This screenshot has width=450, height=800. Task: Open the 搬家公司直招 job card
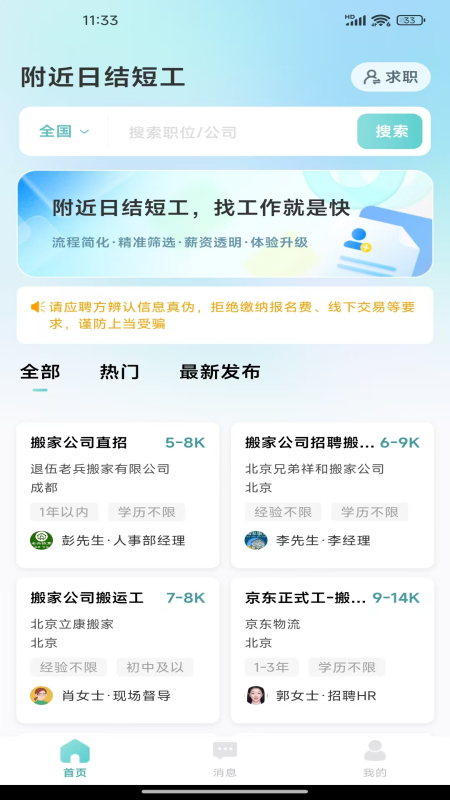click(118, 495)
